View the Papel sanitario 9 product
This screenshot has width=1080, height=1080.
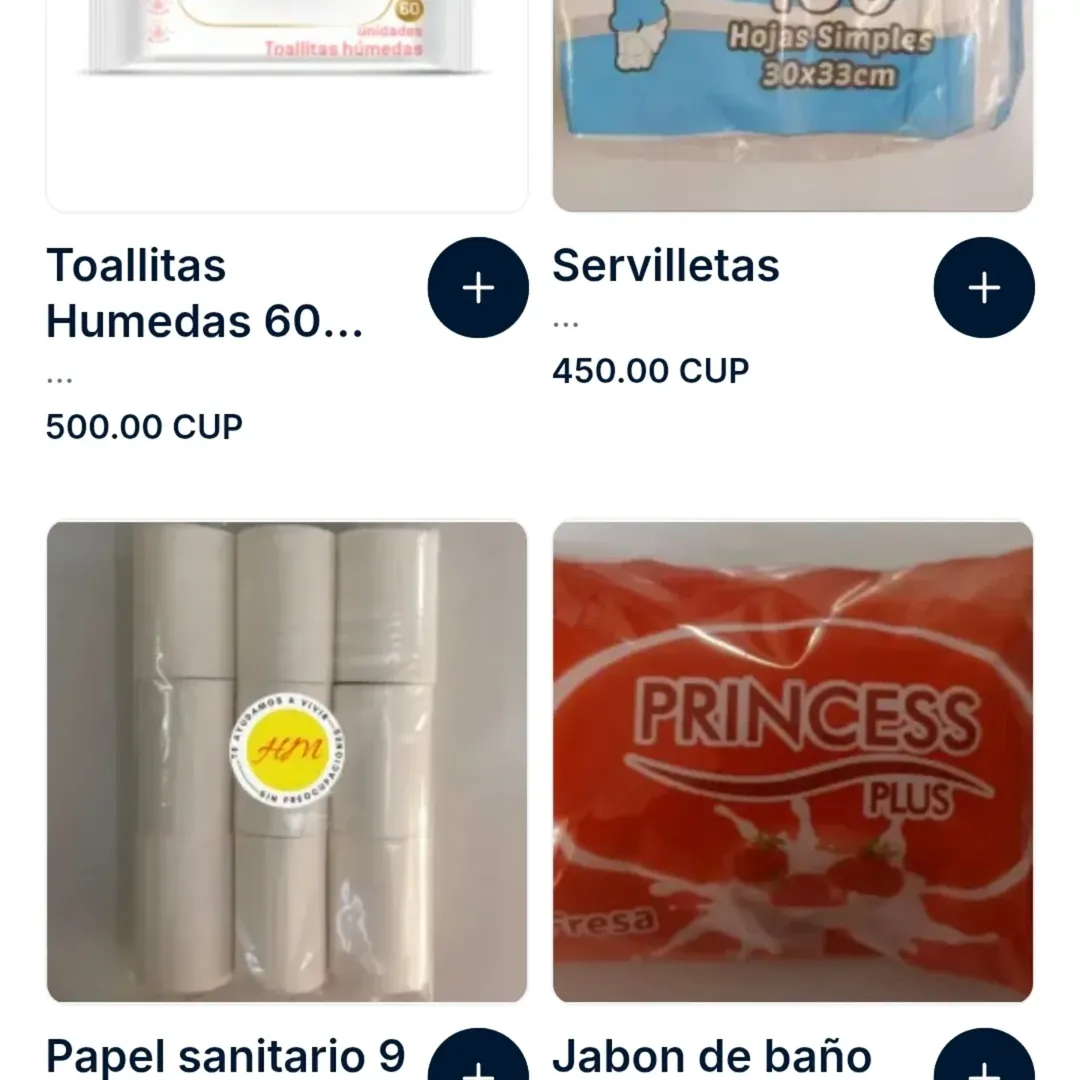click(x=287, y=762)
